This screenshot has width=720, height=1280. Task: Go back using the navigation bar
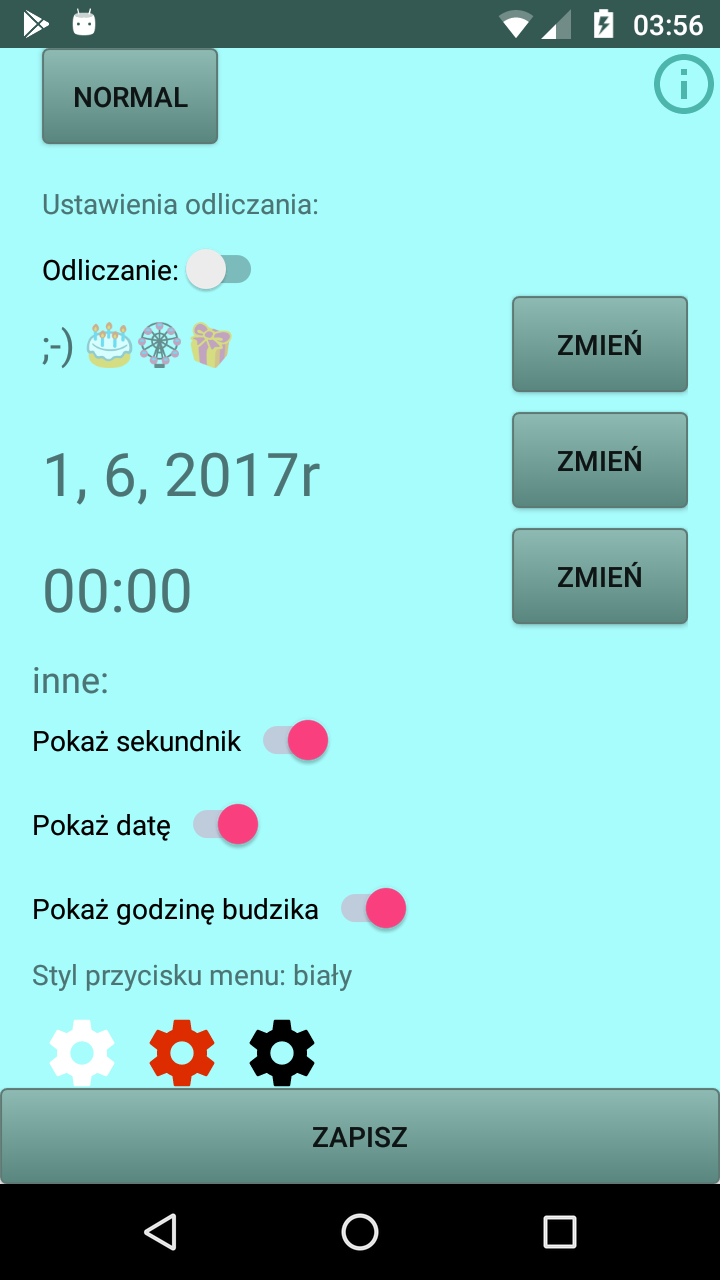point(160,1232)
